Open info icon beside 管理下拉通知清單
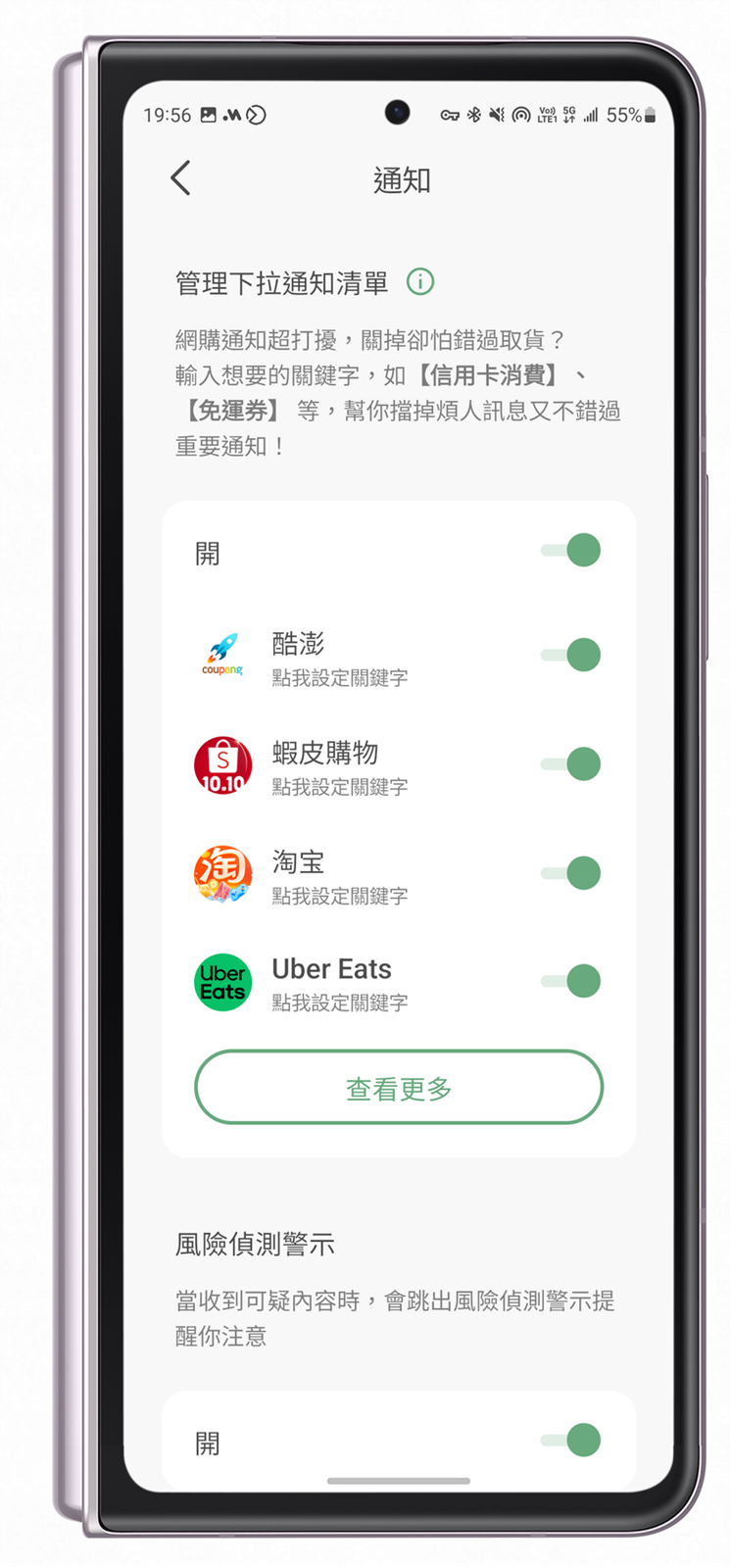 click(420, 282)
